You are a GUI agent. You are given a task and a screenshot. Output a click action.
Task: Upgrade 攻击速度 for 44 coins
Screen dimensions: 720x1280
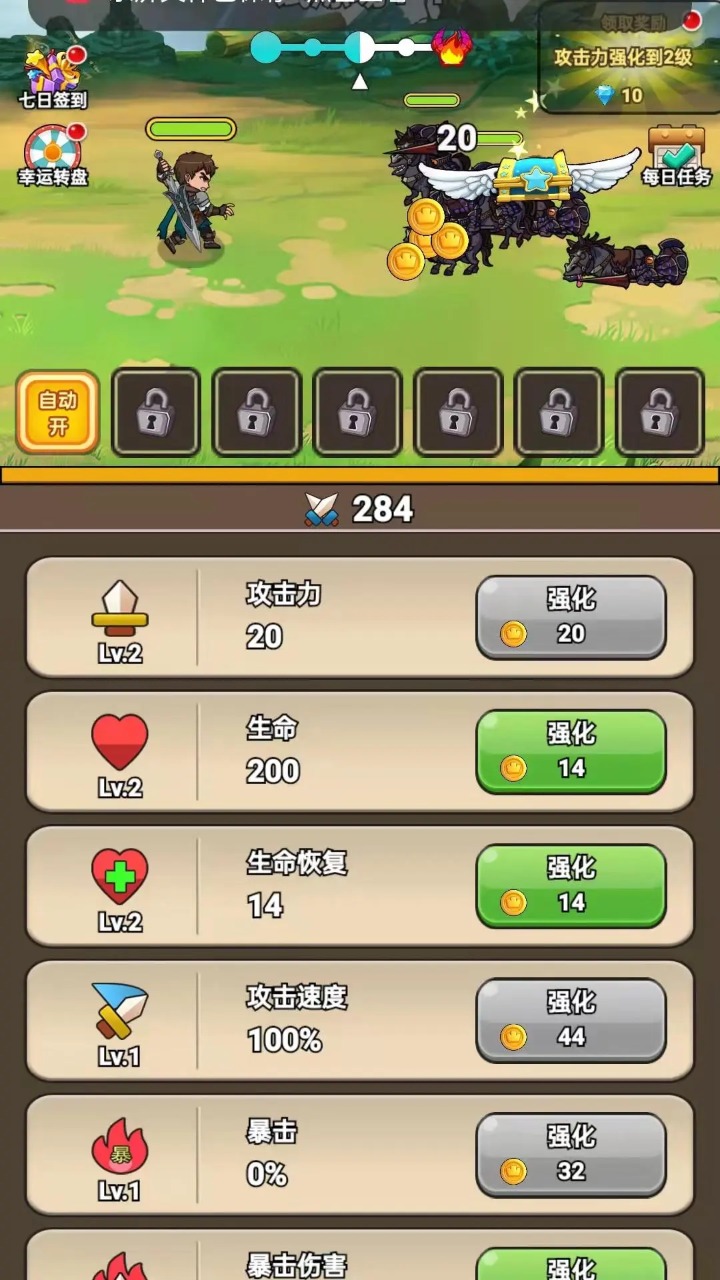pyautogui.click(x=570, y=1020)
